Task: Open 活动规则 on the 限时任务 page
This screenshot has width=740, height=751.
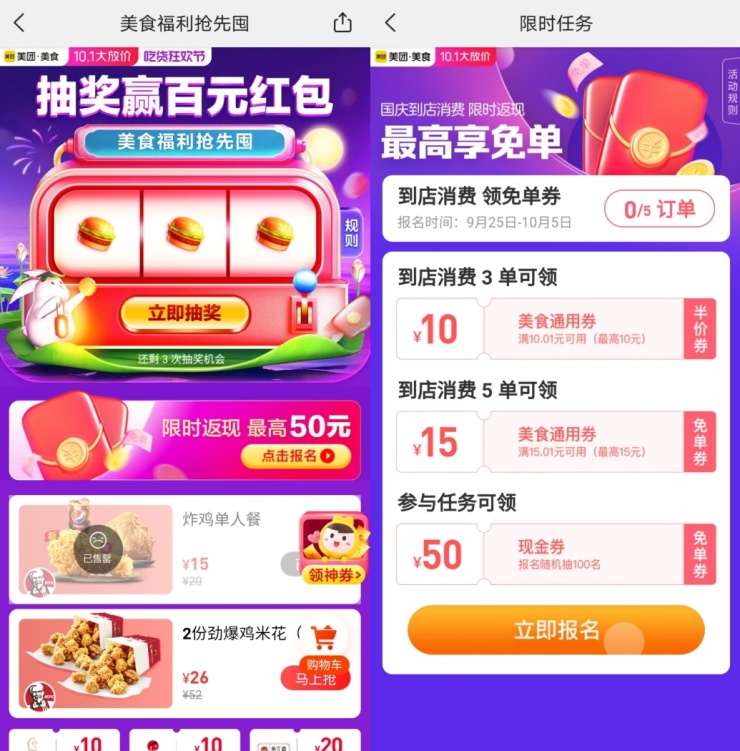Action: (731, 91)
